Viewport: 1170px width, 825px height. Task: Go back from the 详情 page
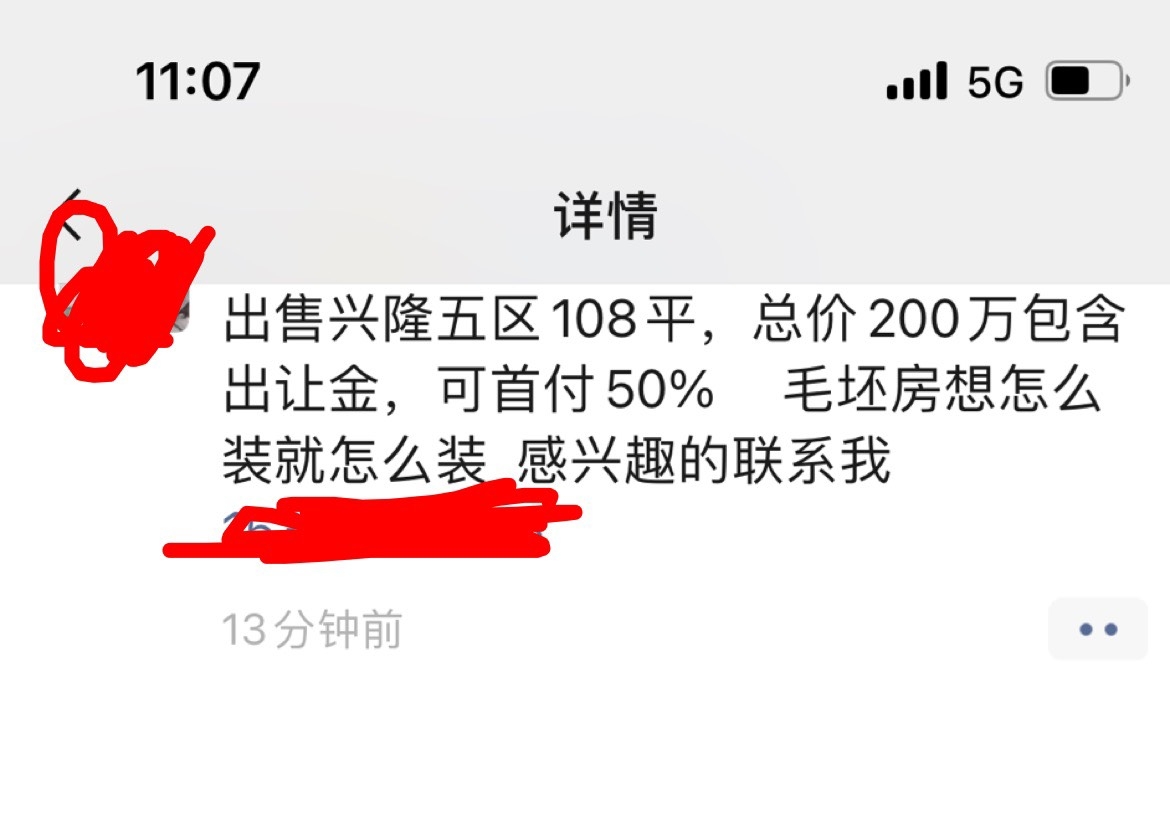pyautogui.click(x=74, y=217)
